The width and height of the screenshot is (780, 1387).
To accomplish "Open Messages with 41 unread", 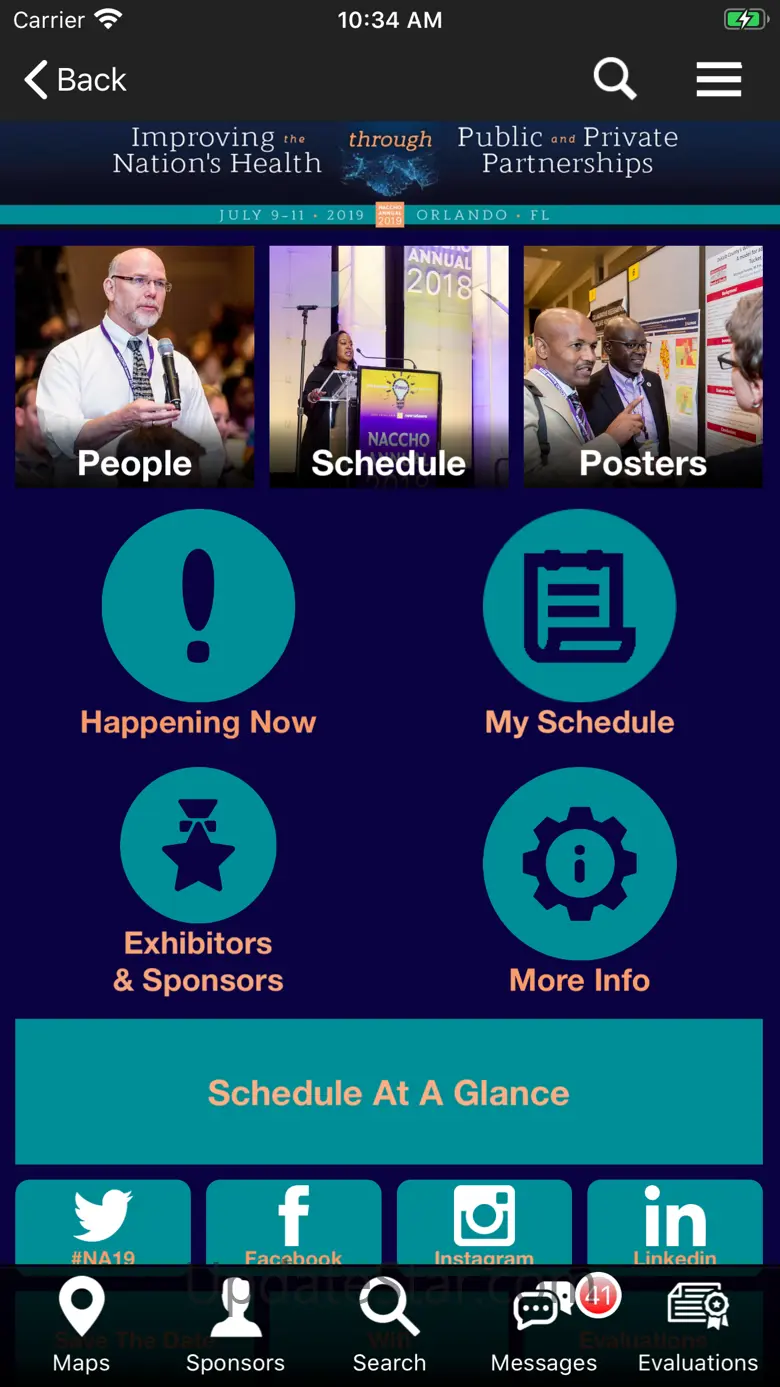I will (x=544, y=1328).
